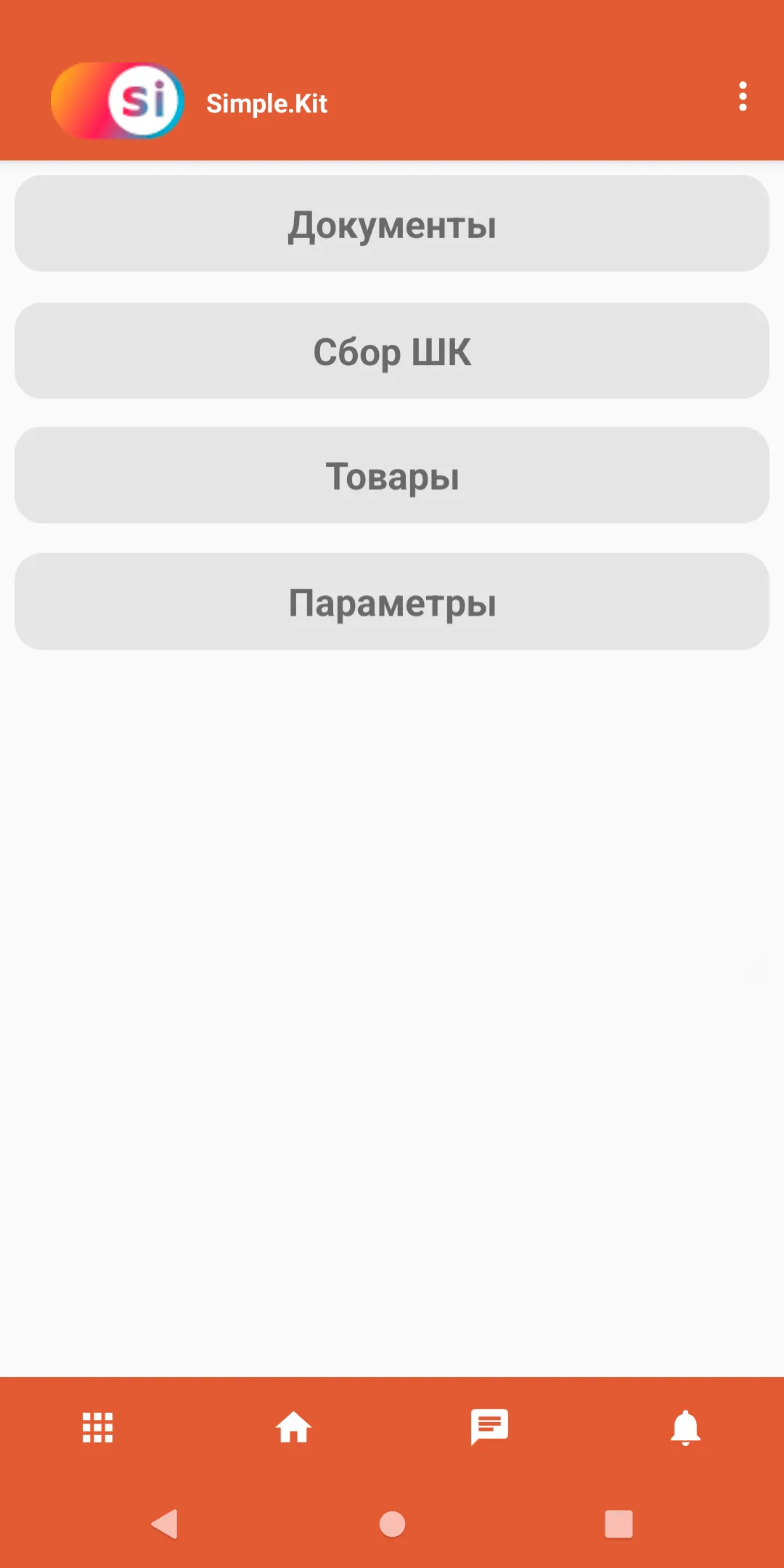Tap the grey Документы button label text
The width and height of the screenshot is (784, 1568).
tap(392, 224)
